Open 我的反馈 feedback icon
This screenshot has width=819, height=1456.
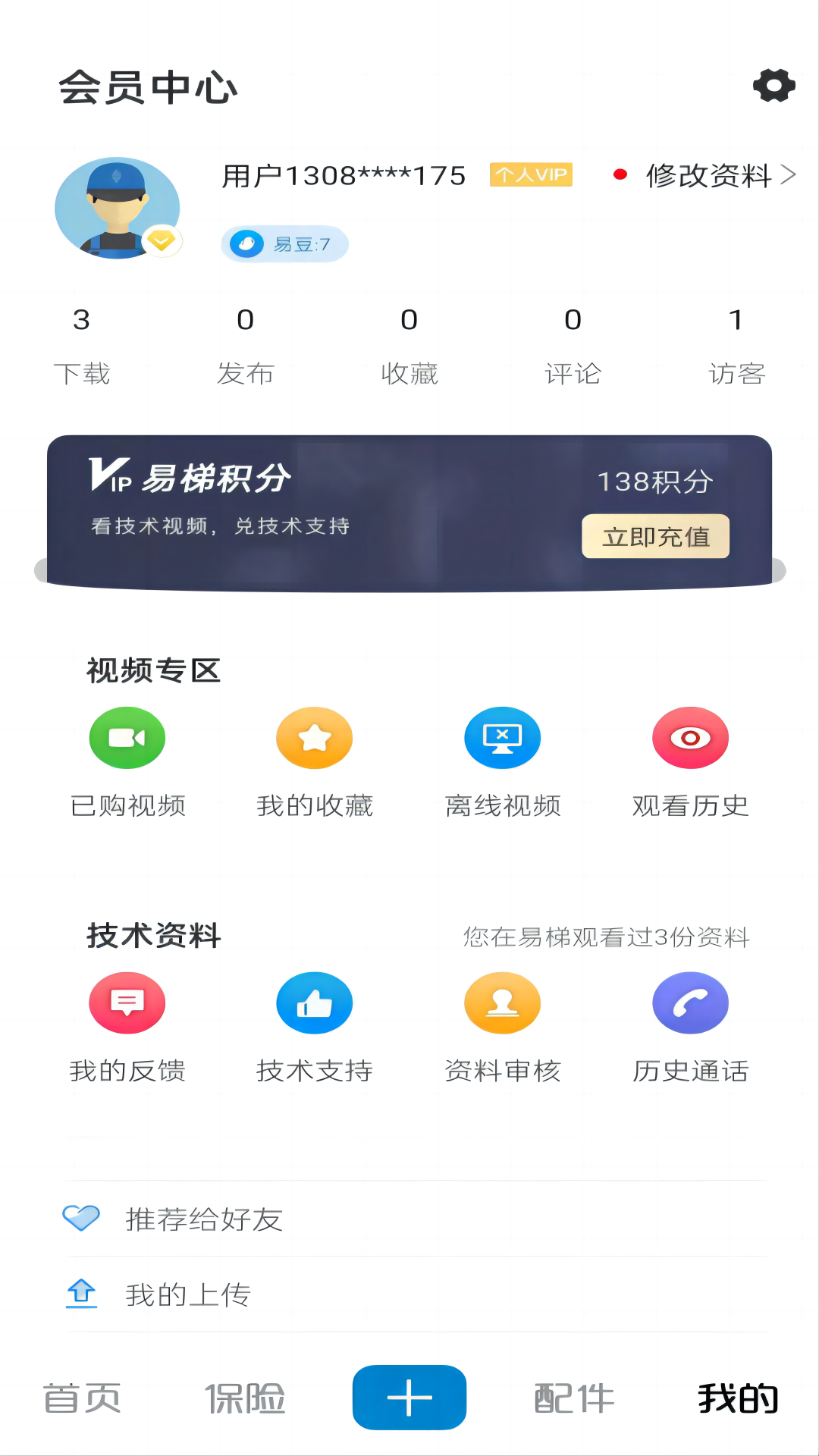[126, 1003]
